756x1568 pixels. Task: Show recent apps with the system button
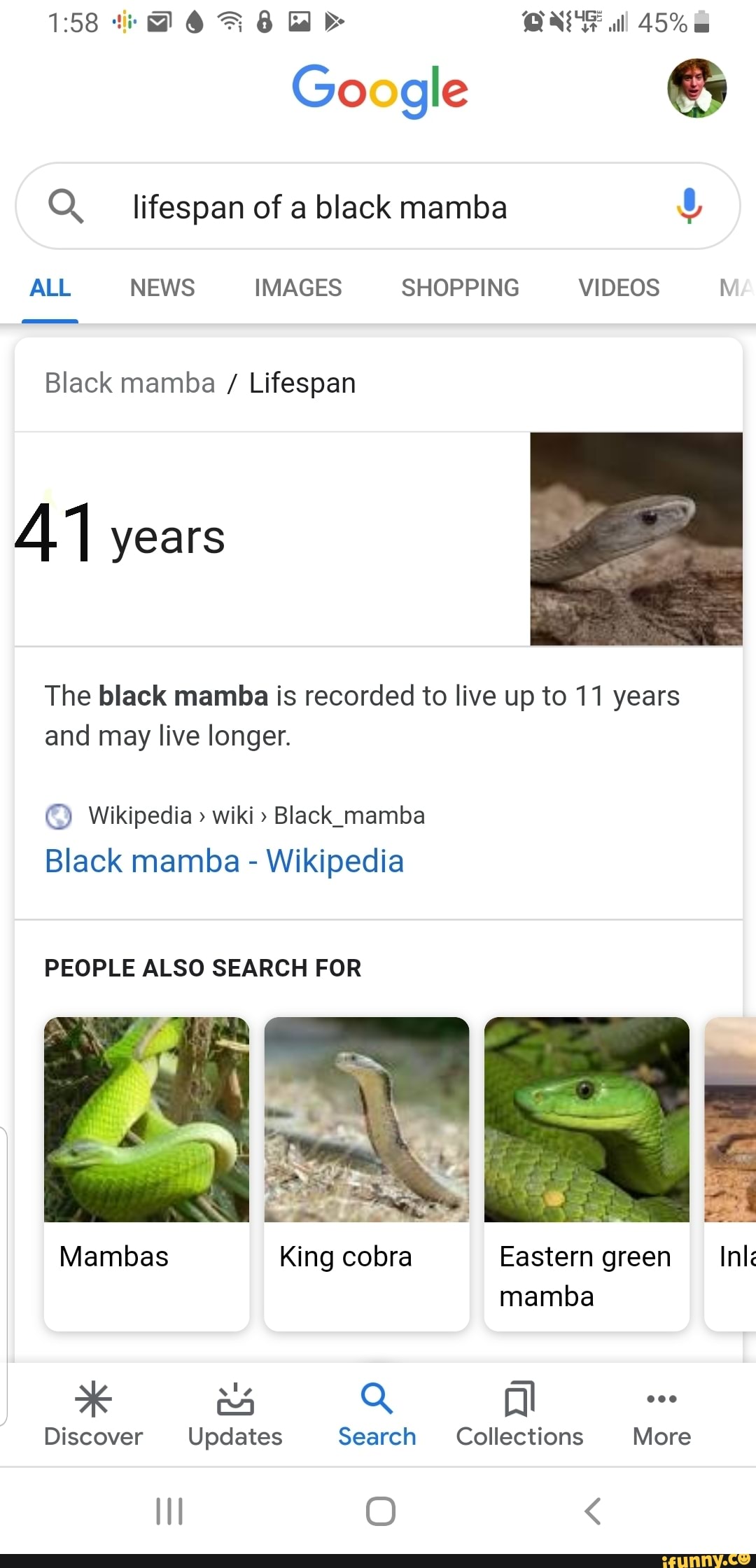click(x=169, y=1511)
